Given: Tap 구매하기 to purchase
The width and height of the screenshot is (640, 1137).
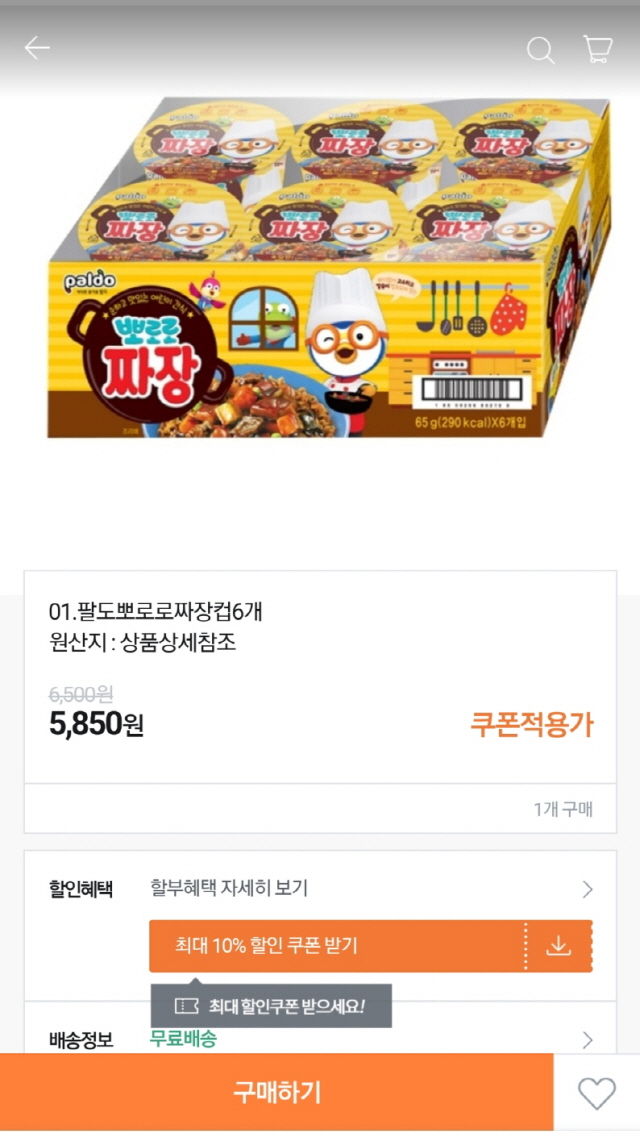Looking at the screenshot, I should [x=277, y=1092].
